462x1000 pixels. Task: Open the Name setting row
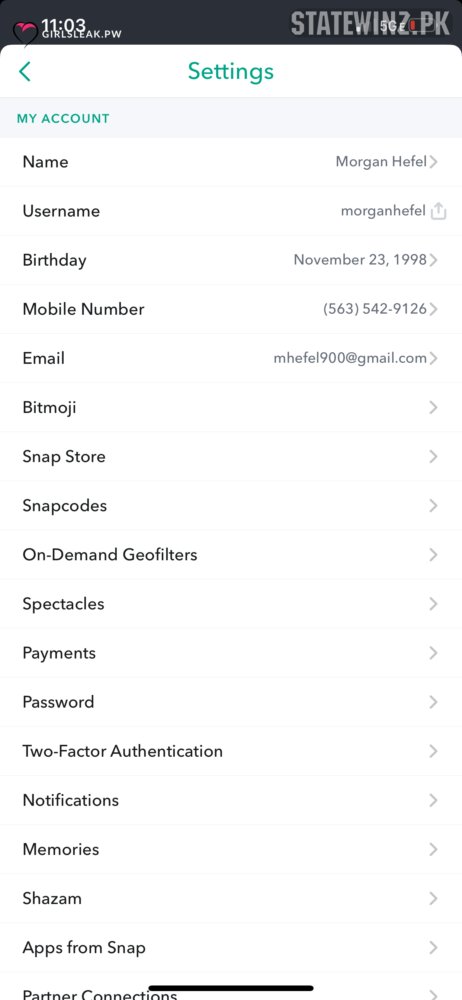pyautogui.click(x=231, y=162)
